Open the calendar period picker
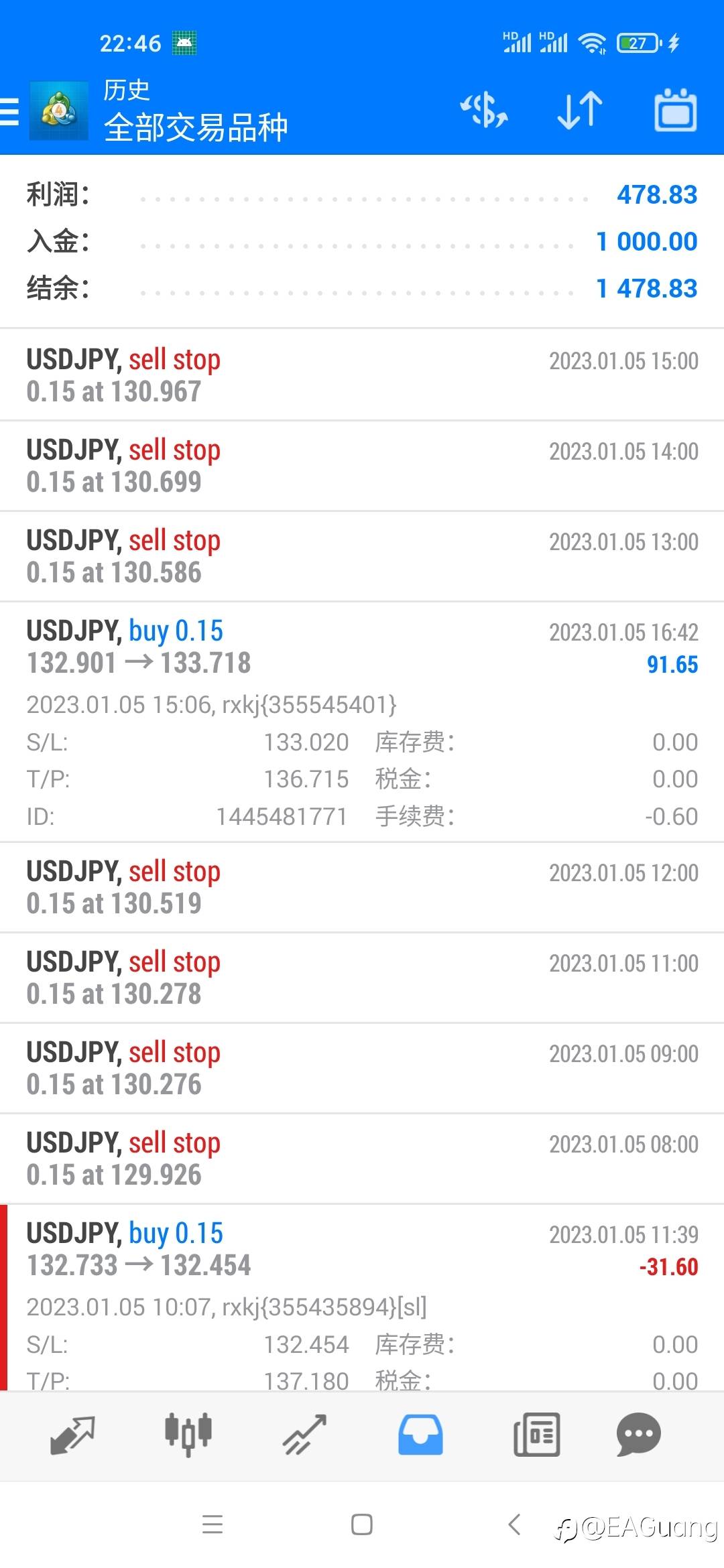The width and height of the screenshot is (724, 1568). pyautogui.click(x=675, y=111)
